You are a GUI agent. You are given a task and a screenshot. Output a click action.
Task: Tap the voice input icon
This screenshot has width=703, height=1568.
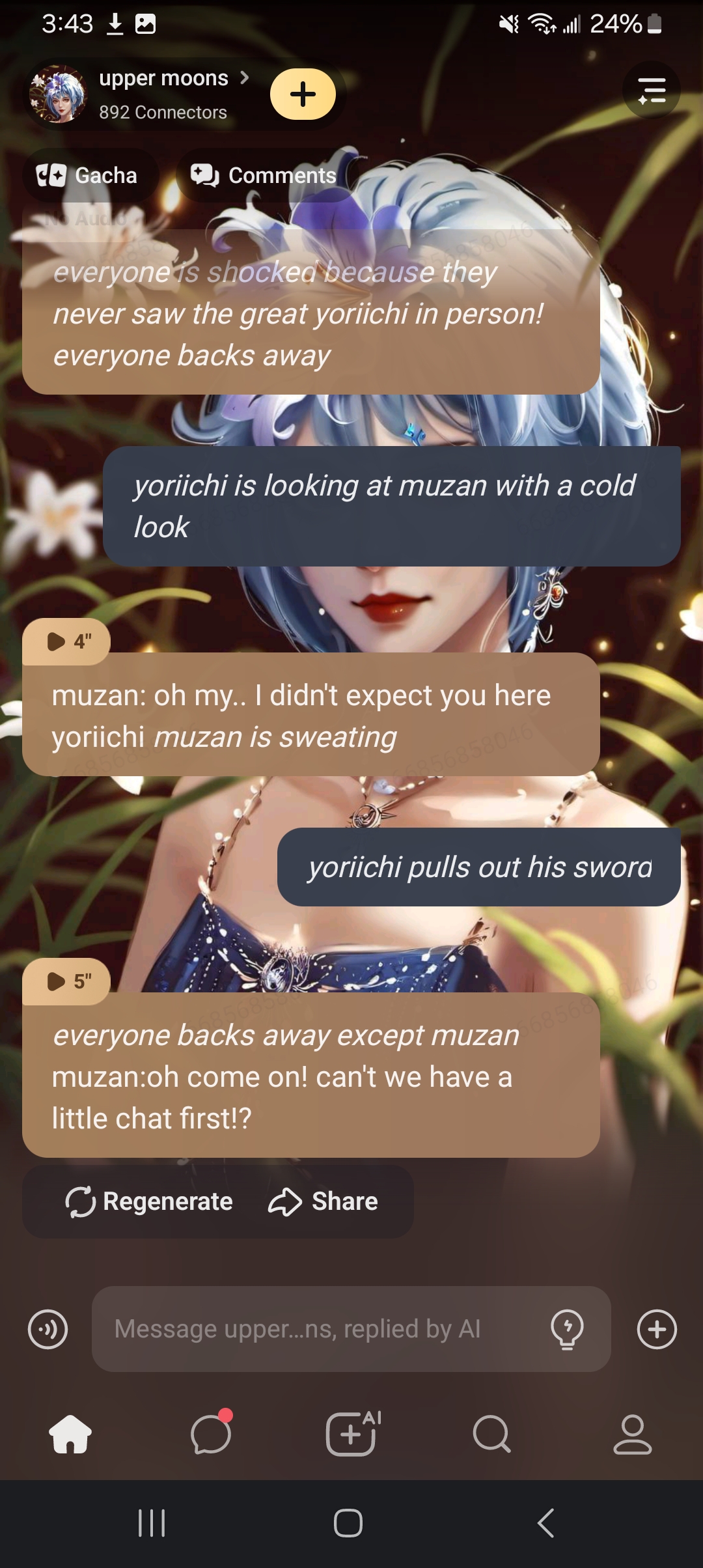tap(48, 1329)
